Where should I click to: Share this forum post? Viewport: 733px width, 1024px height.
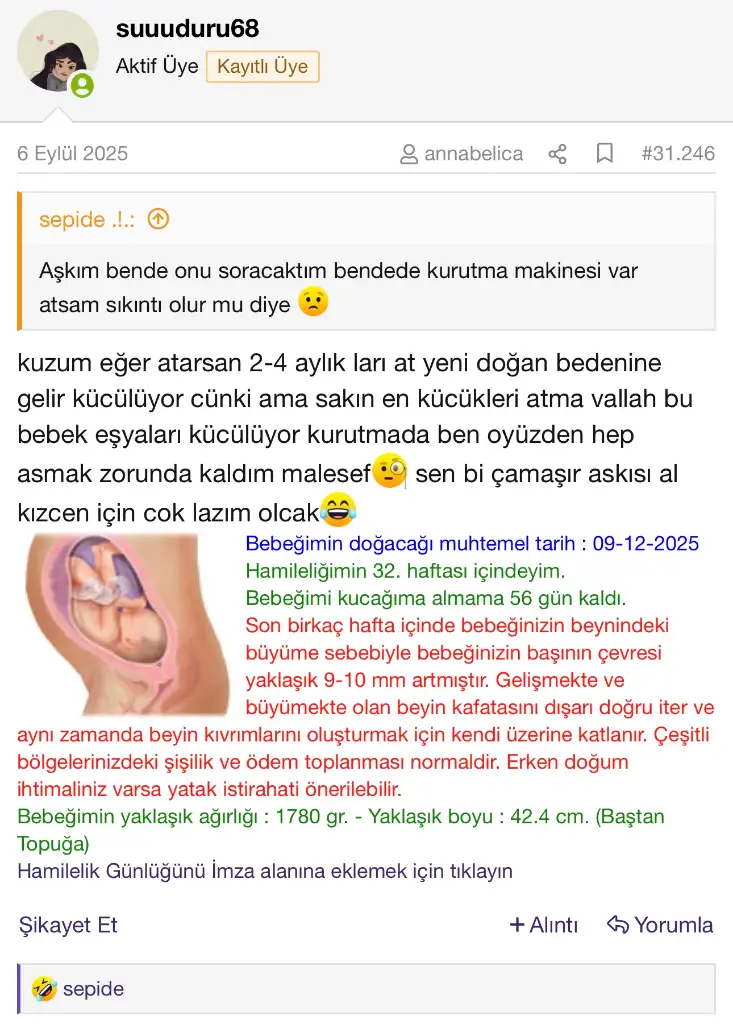tap(558, 154)
